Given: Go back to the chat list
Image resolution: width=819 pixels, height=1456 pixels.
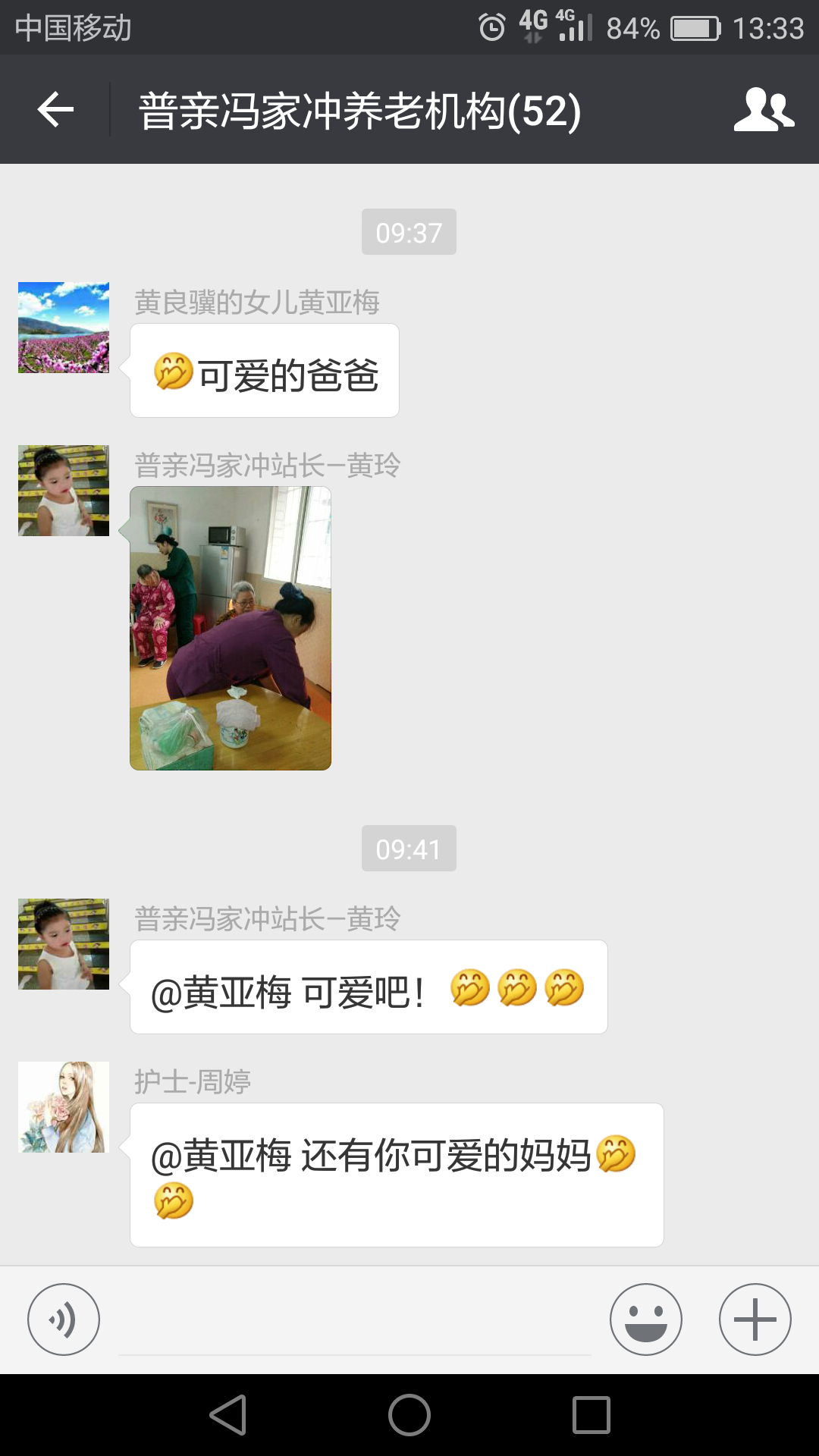Looking at the screenshot, I should point(55,110).
